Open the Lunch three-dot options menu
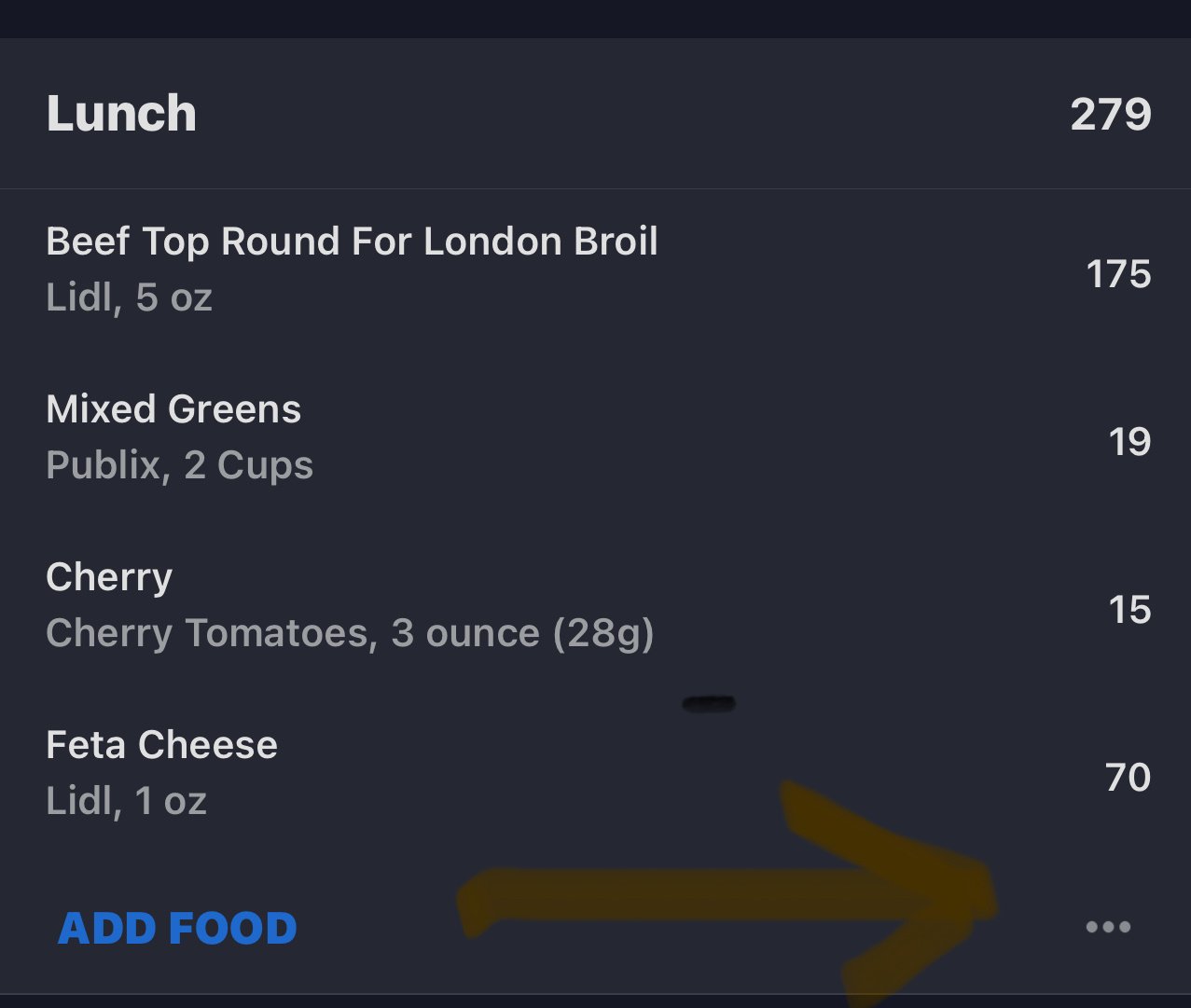The image size is (1191, 1008). (x=1107, y=927)
